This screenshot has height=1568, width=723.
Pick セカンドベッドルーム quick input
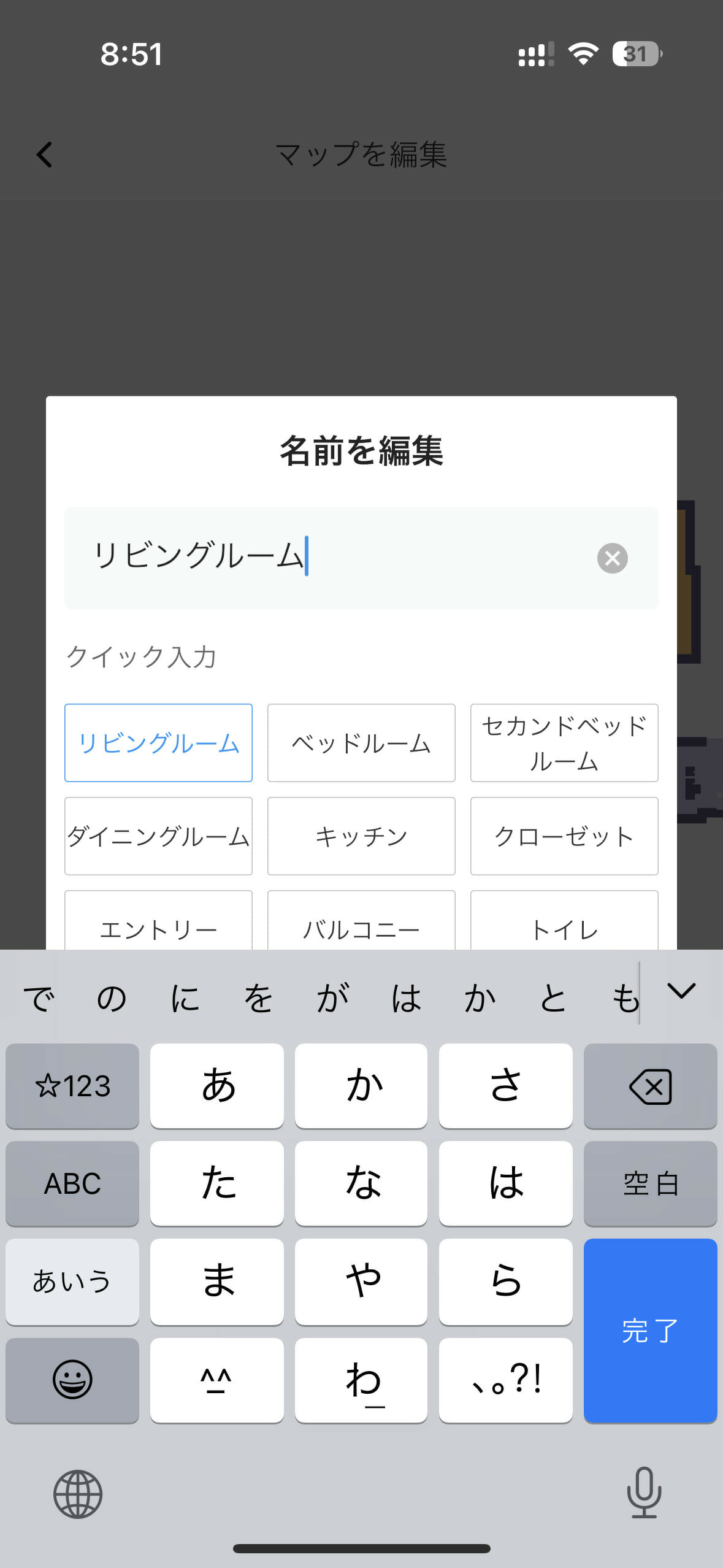(x=564, y=743)
